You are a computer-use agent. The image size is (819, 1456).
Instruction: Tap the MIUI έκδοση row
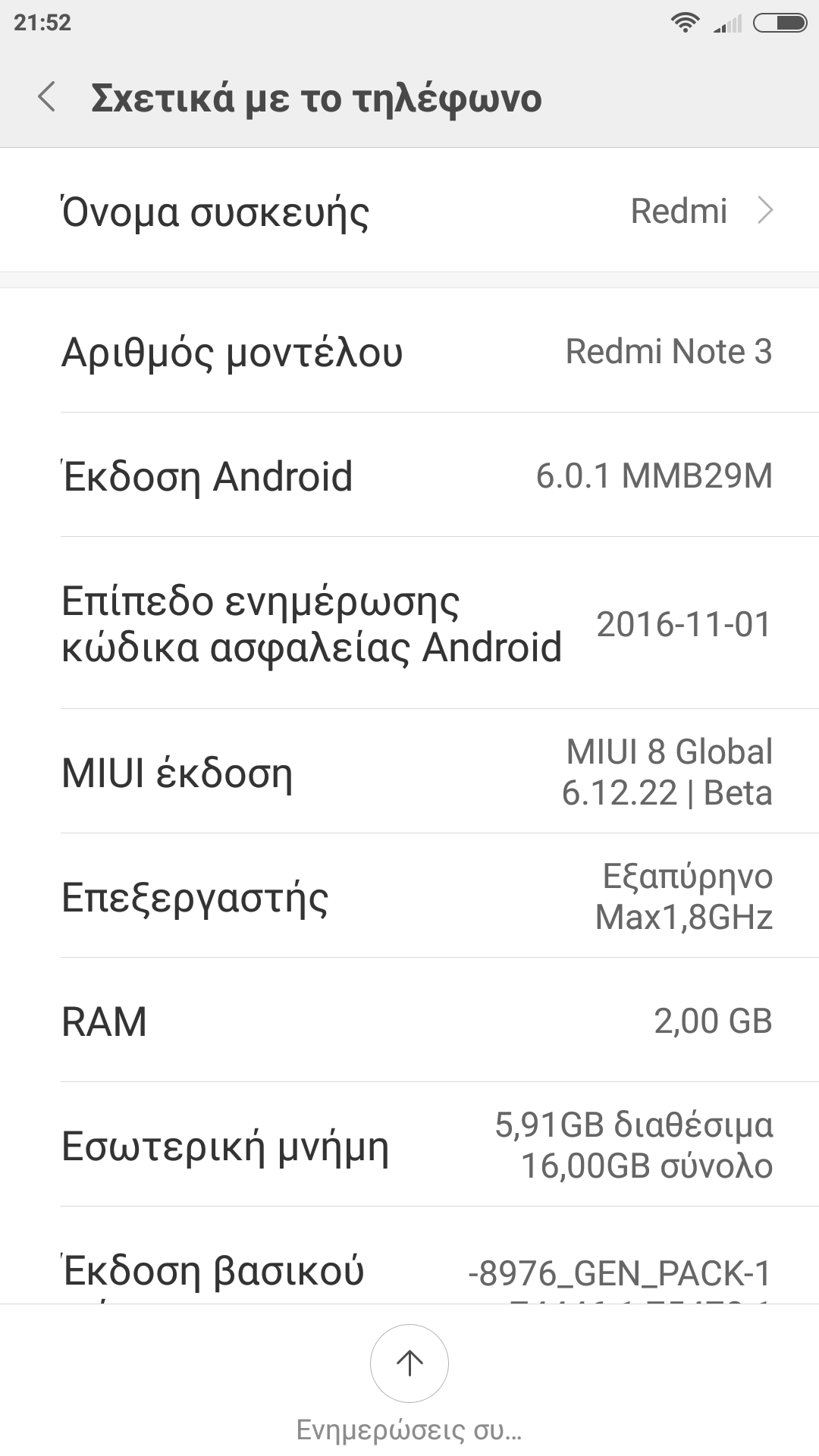(409, 772)
